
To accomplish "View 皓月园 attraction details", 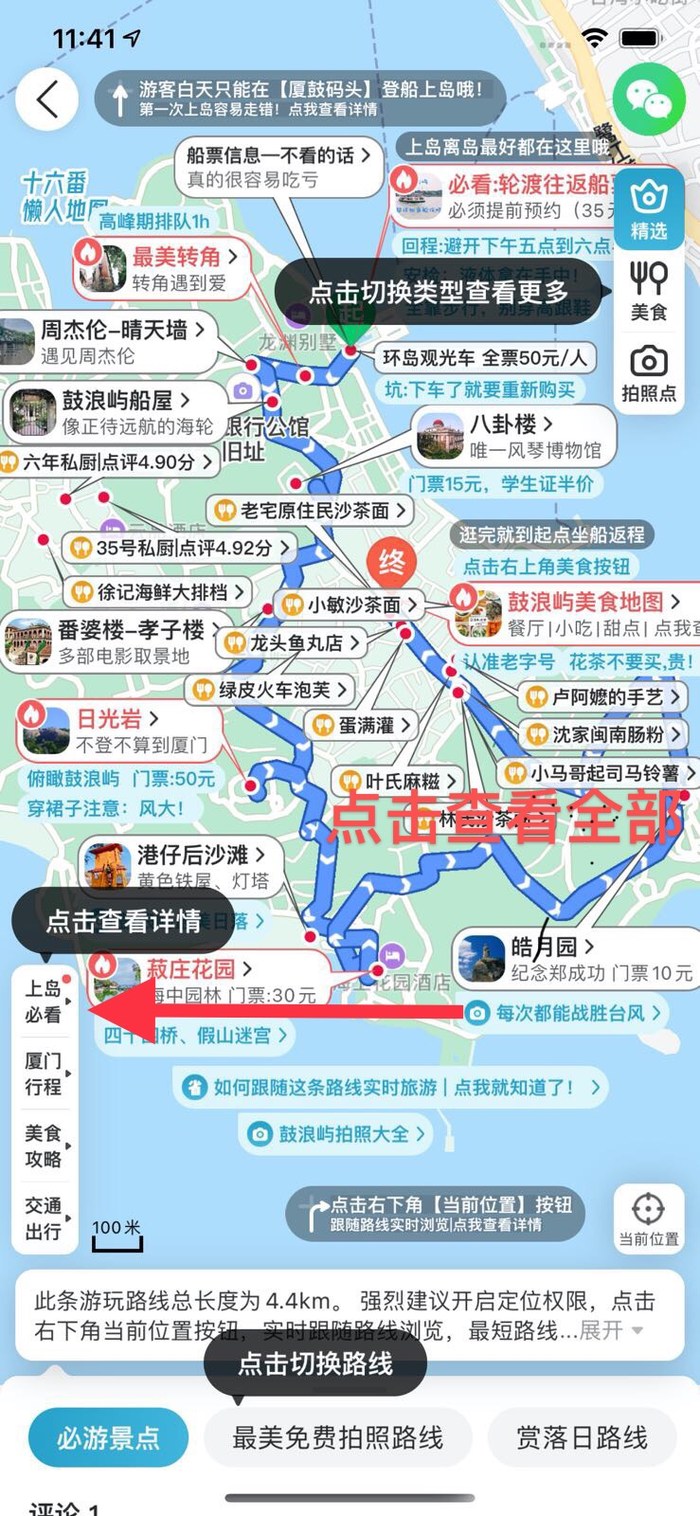I will [x=575, y=957].
